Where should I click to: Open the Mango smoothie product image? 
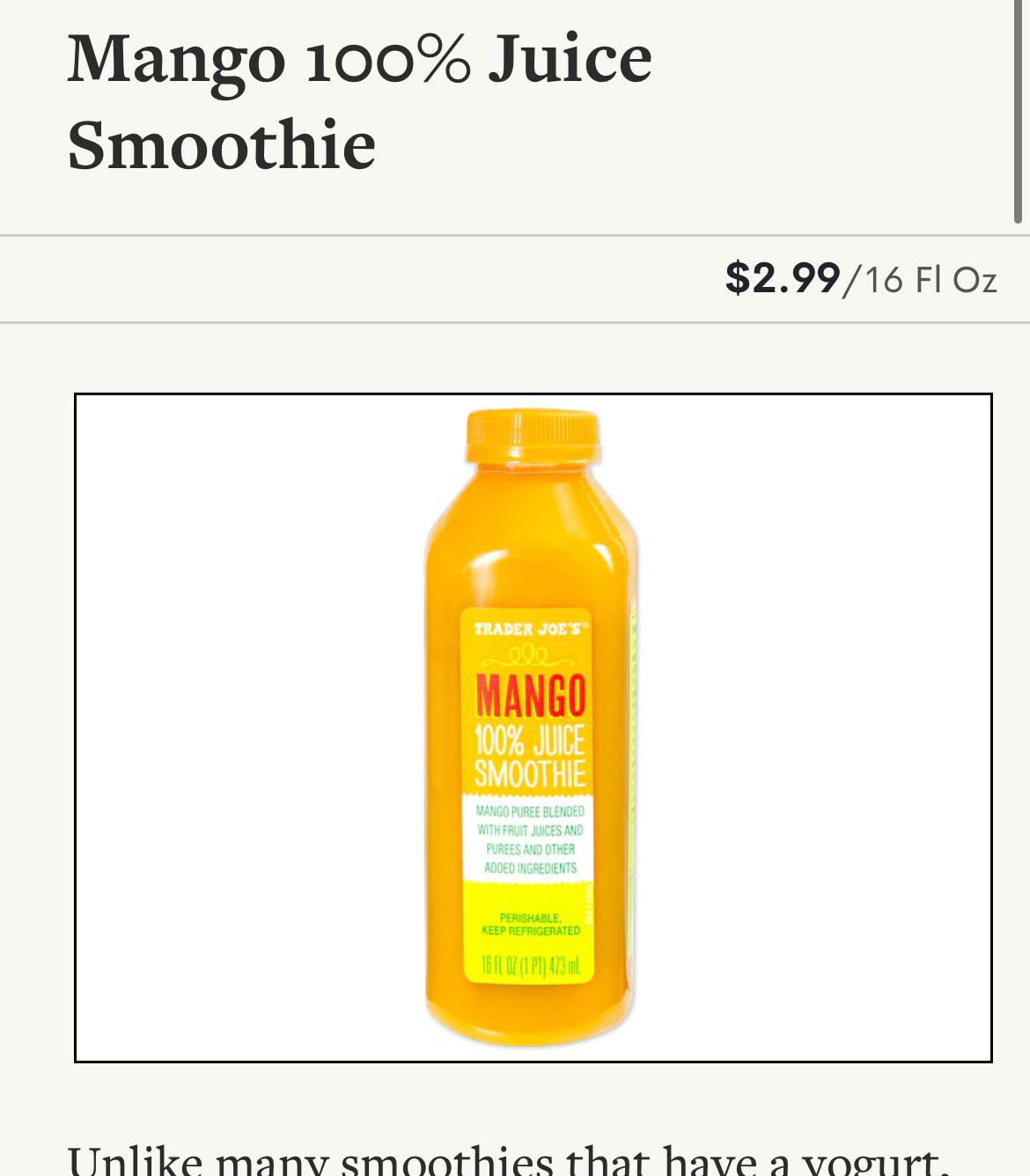(532, 727)
